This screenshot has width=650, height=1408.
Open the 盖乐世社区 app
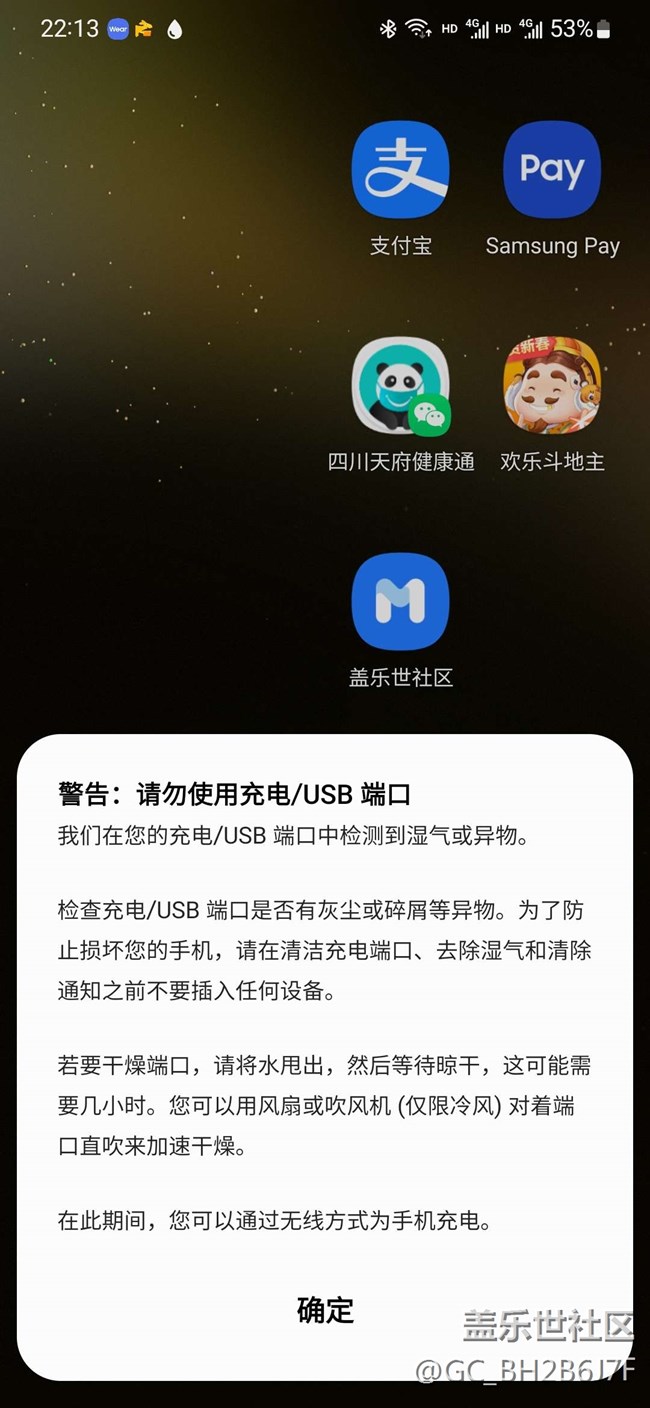click(400, 602)
